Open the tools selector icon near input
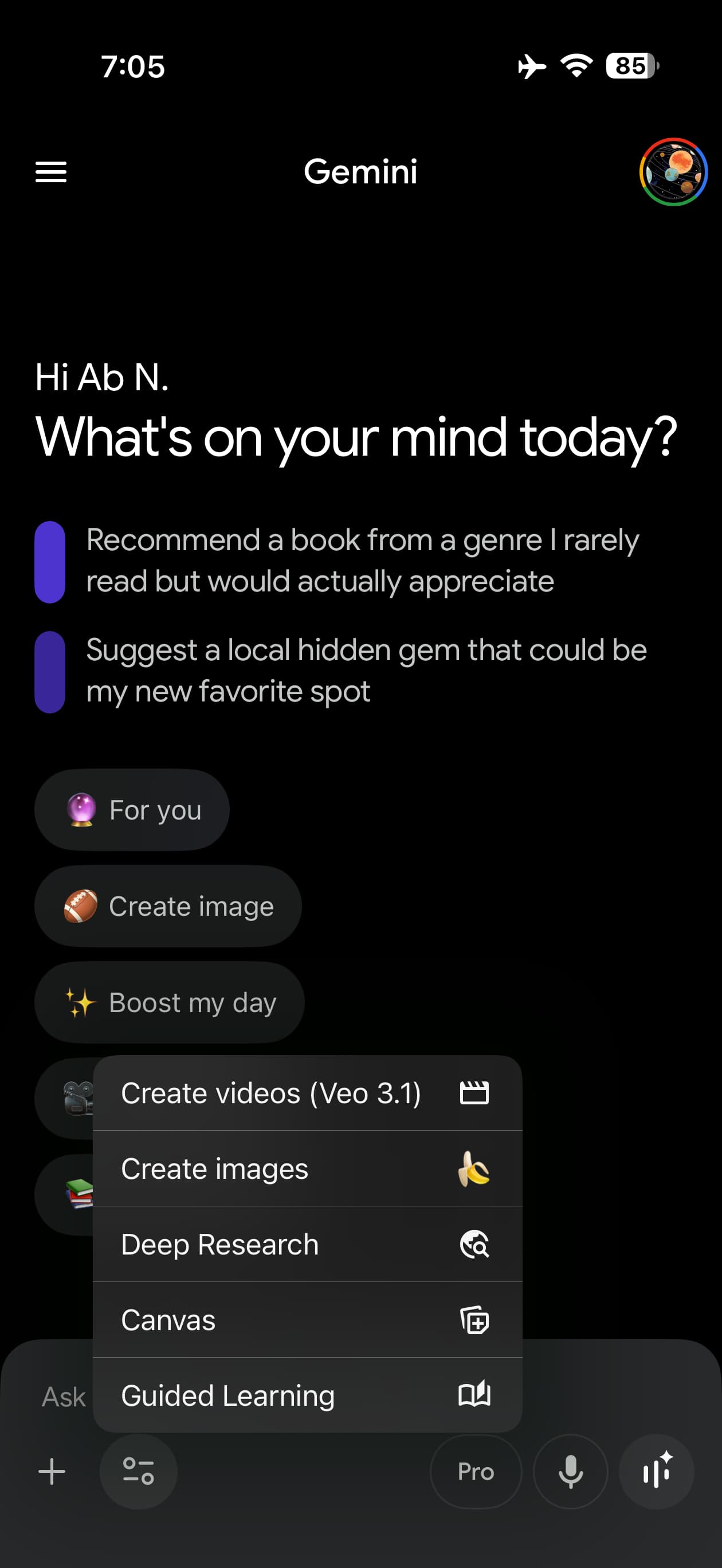Screen dimensions: 722x1568 (138, 1472)
